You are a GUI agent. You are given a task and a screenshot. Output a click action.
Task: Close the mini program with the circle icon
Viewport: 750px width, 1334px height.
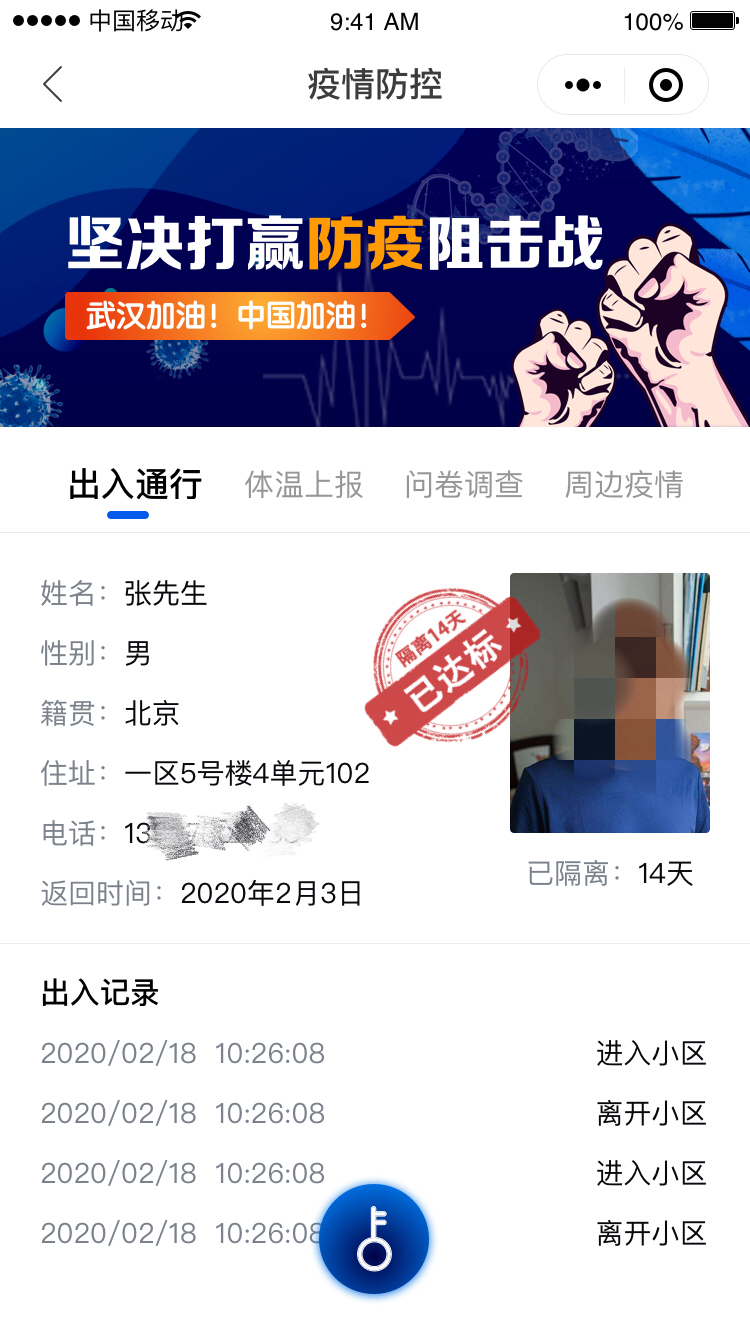(x=665, y=85)
